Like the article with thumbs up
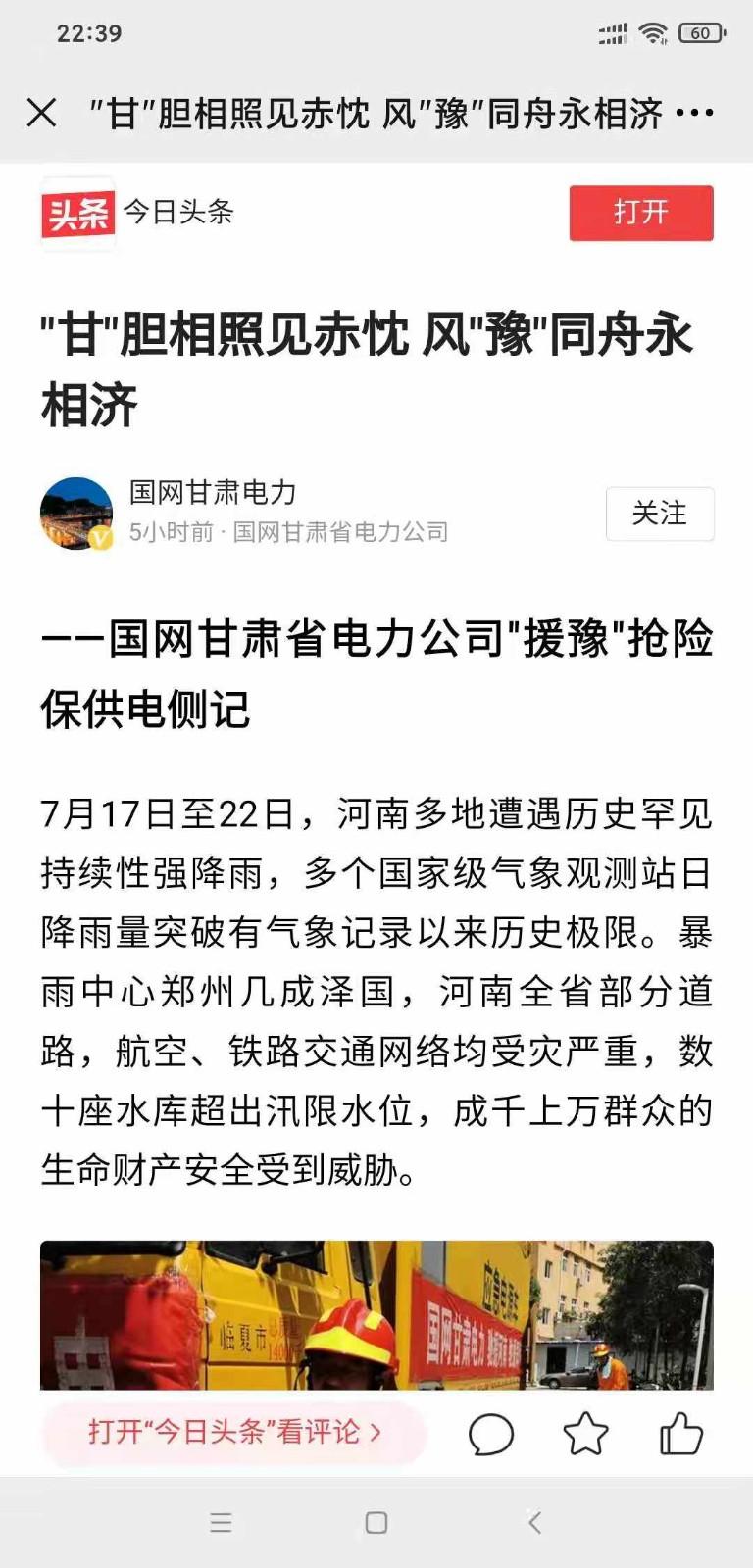753x1568 pixels. click(680, 1435)
